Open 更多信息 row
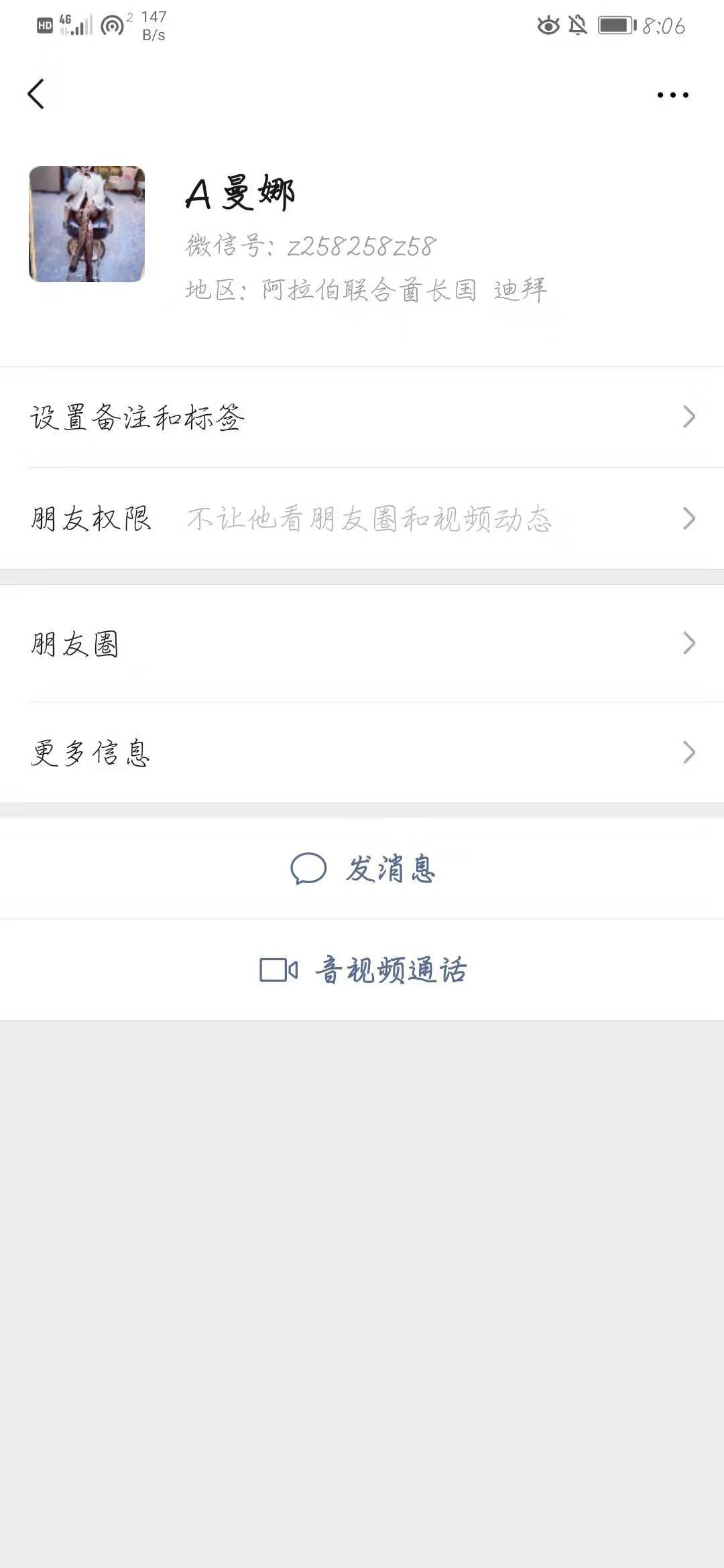The width and height of the screenshot is (724, 1568). point(362,753)
